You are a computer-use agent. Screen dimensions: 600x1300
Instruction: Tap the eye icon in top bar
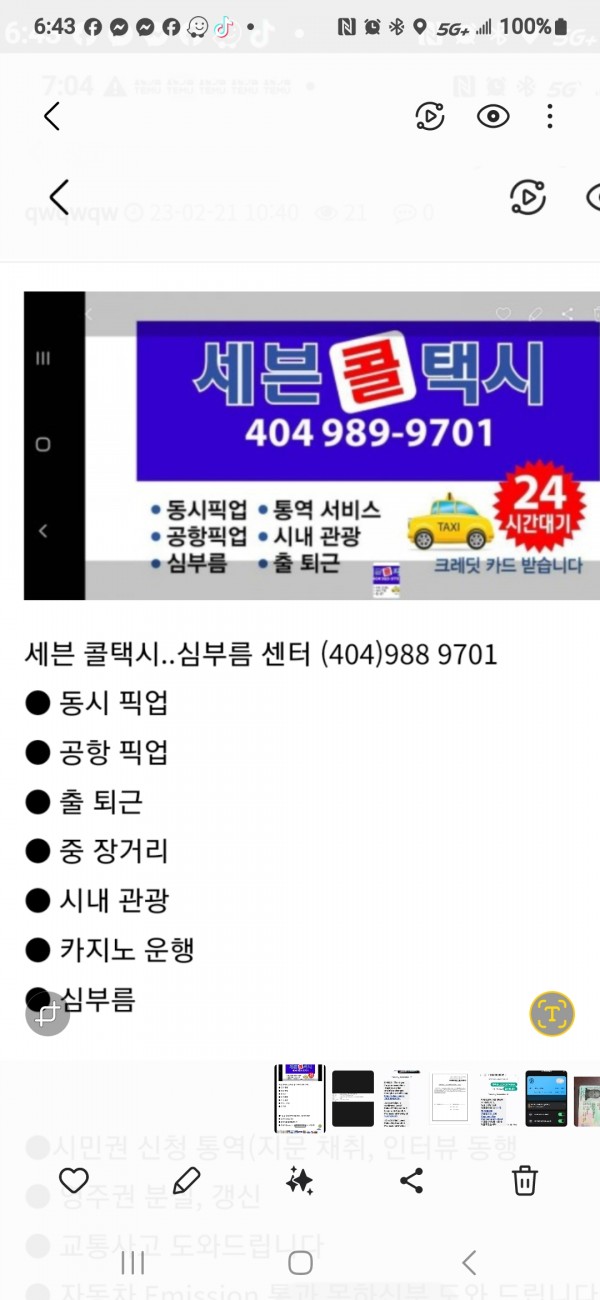[x=492, y=117]
